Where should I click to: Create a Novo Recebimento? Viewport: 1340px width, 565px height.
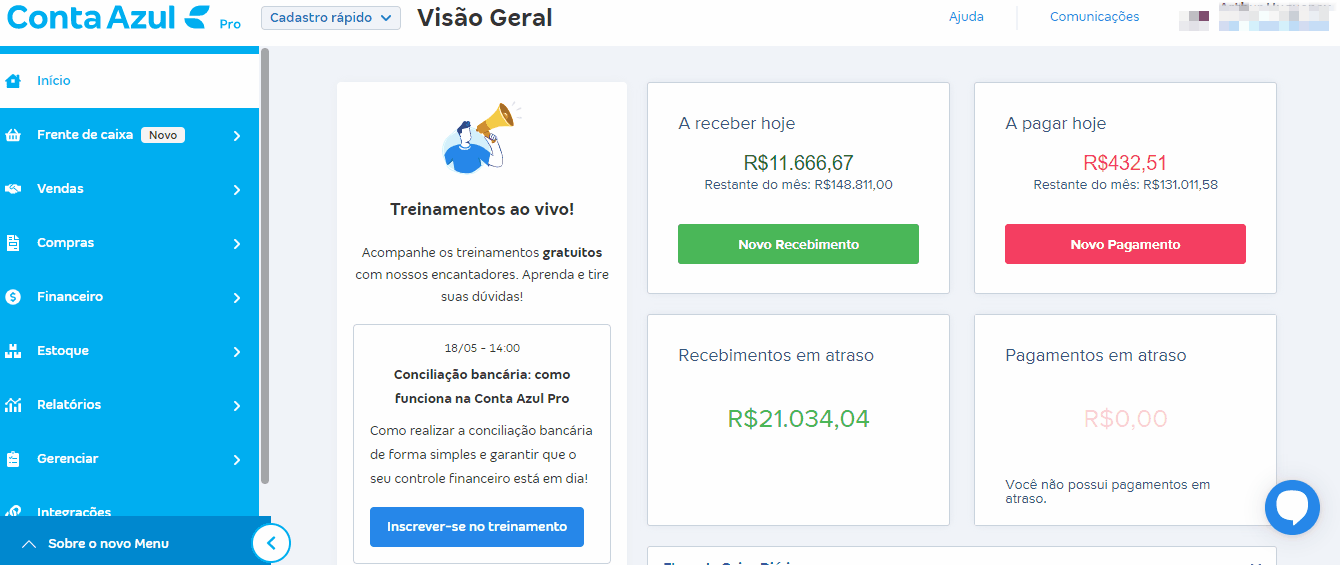click(x=798, y=244)
